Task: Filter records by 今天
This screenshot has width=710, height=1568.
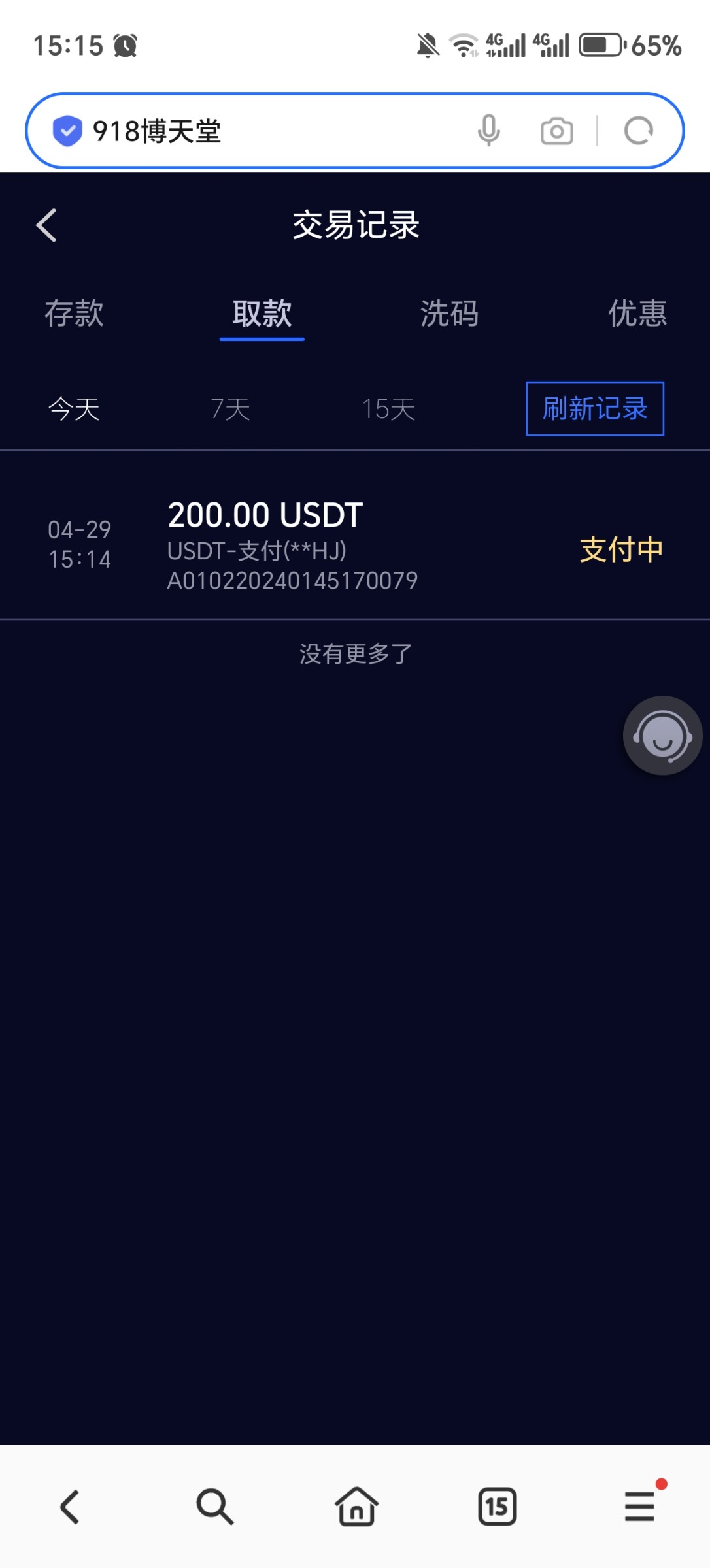Action: (x=74, y=409)
